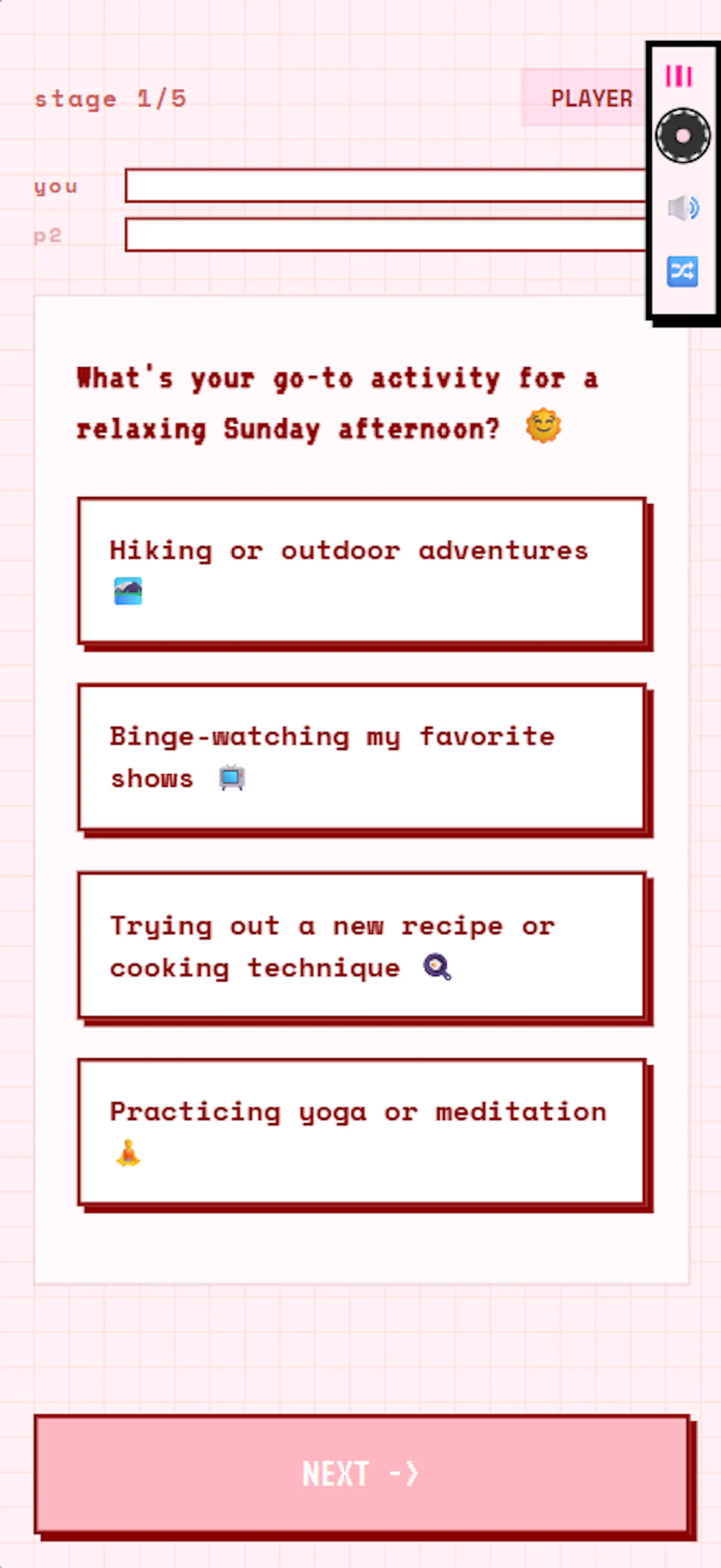Tap the pink equalizer bars icon
Viewport: 721px width, 1568px height.
[x=678, y=76]
